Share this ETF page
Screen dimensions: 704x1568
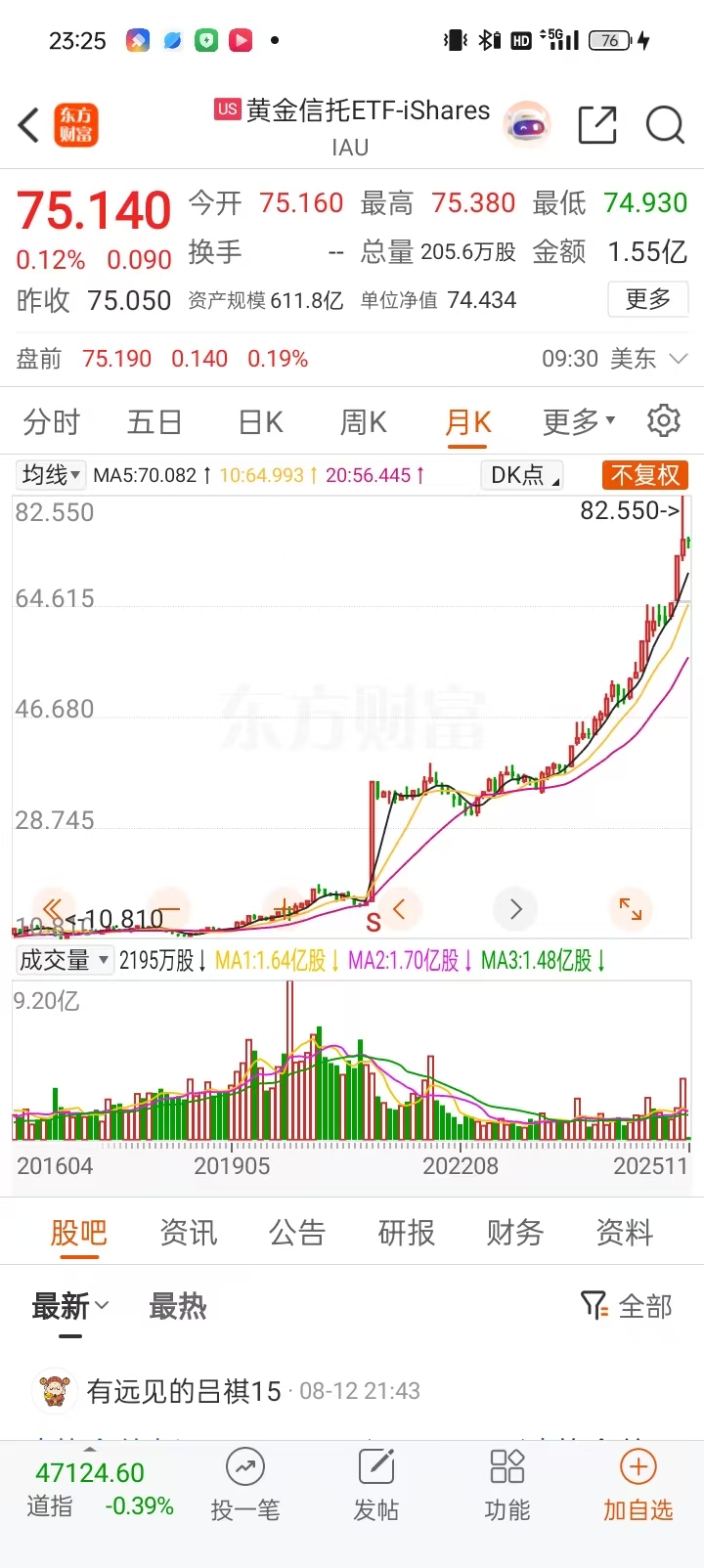(597, 126)
